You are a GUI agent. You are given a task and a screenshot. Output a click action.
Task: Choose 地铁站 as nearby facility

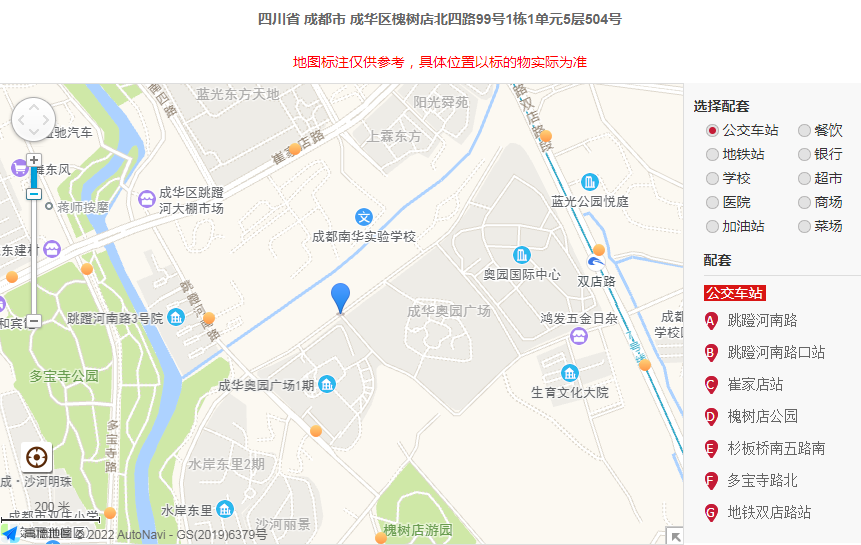712,154
